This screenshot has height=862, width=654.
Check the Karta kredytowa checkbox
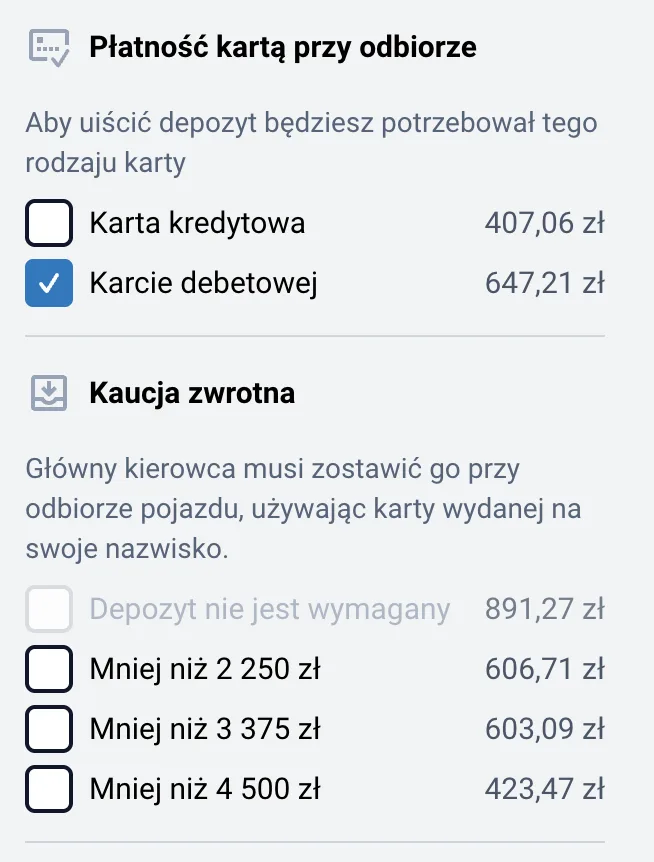click(x=49, y=223)
